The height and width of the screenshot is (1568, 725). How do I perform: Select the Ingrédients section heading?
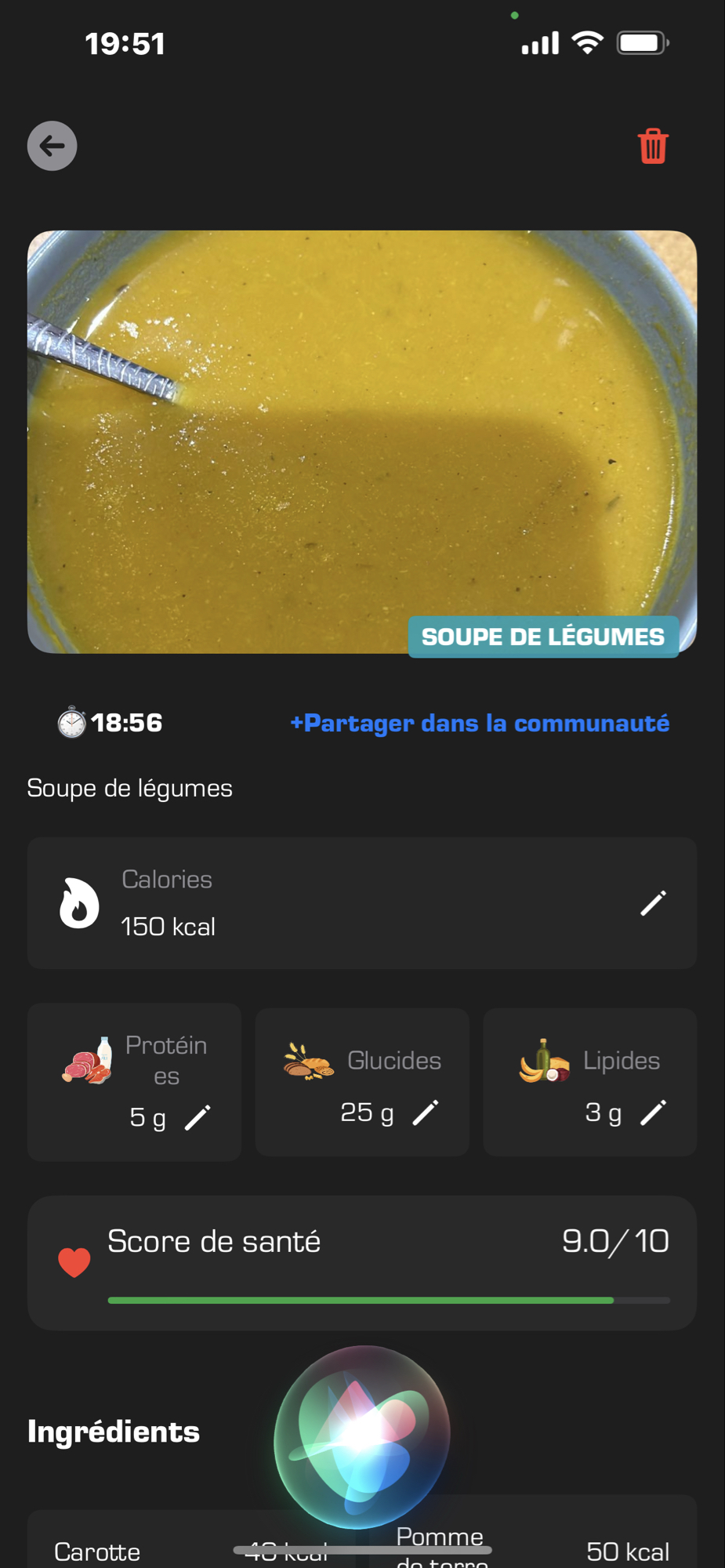tap(113, 1431)
